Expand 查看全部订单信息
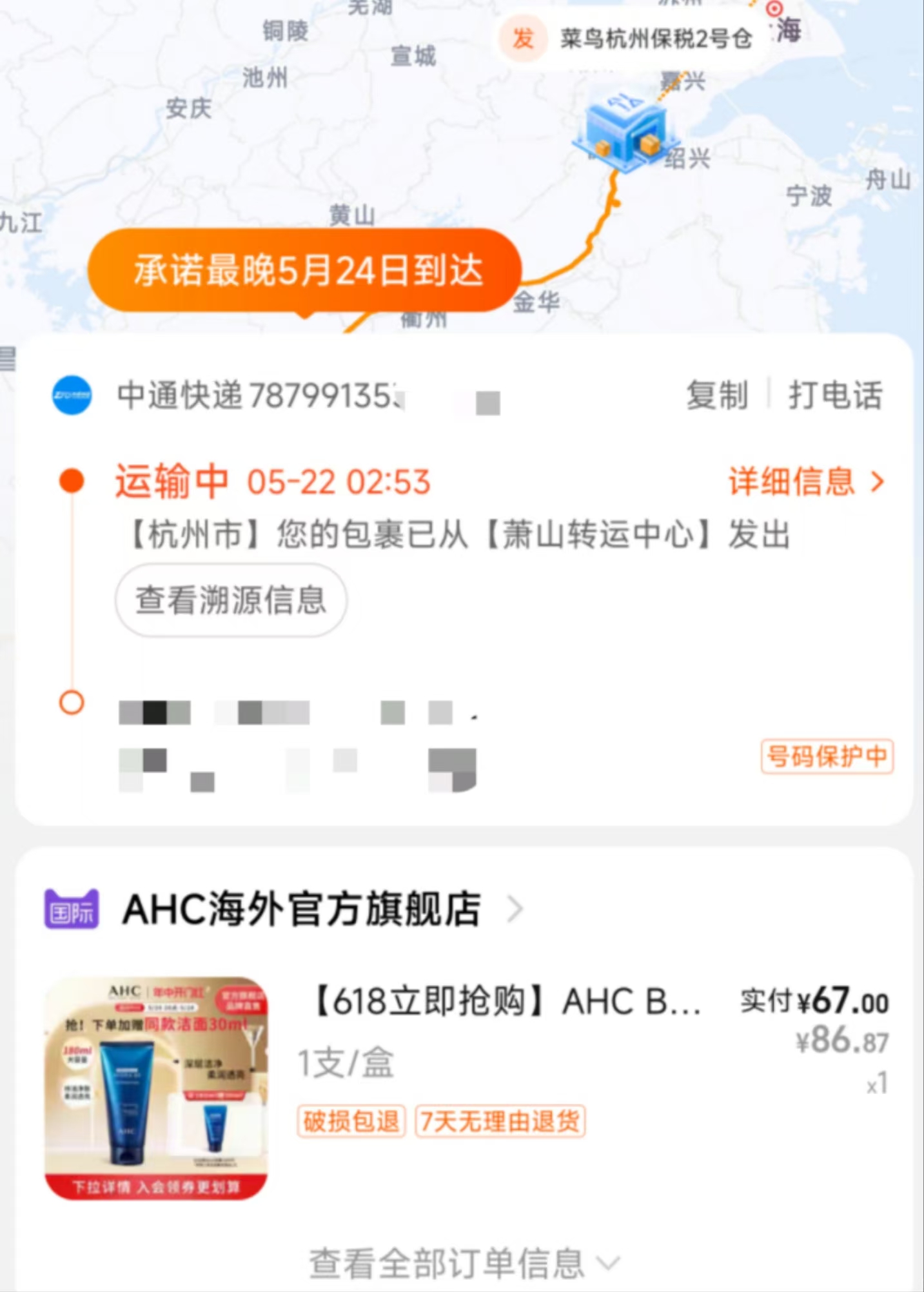The height and width of the screenshot is (1292, 924). coord(463,1262)
